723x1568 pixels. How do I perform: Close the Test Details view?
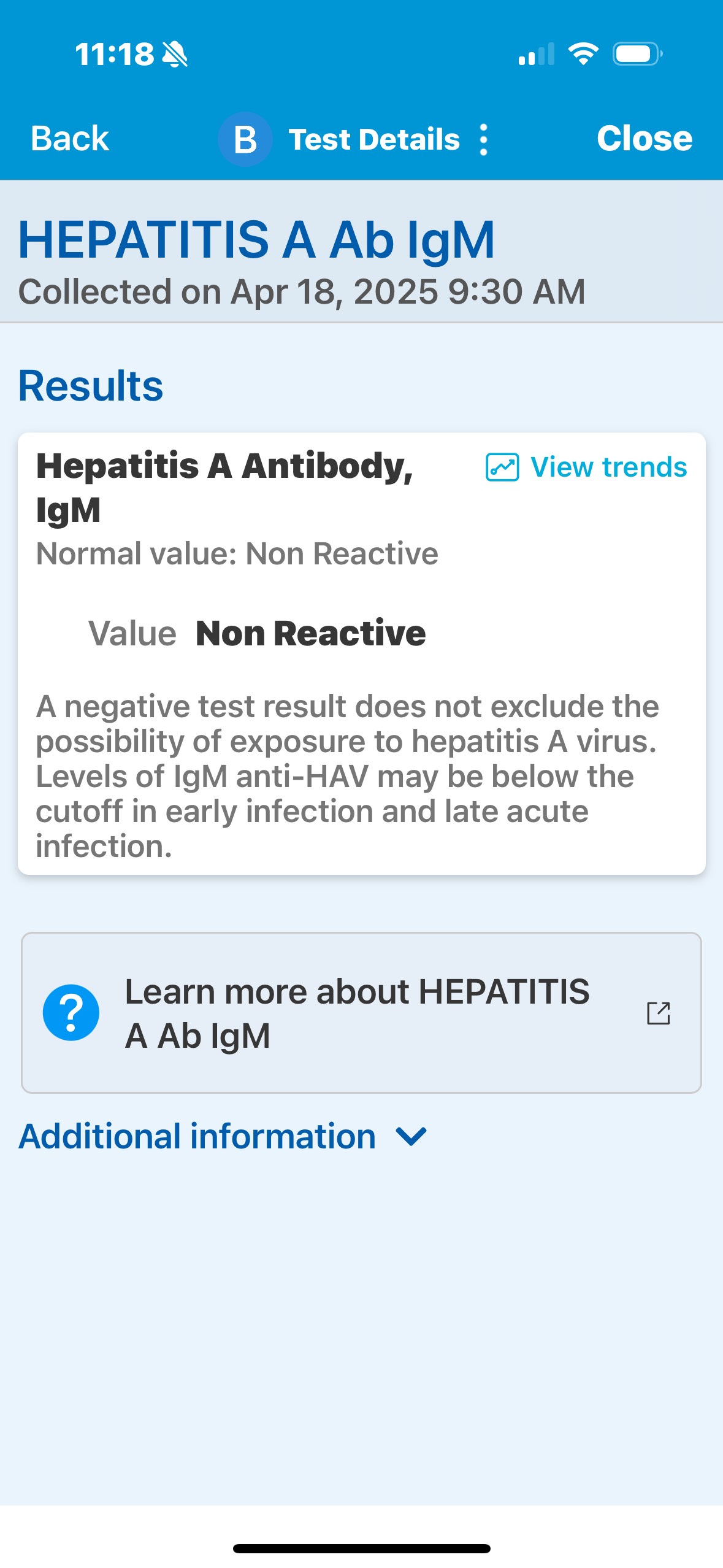[644, 139]
